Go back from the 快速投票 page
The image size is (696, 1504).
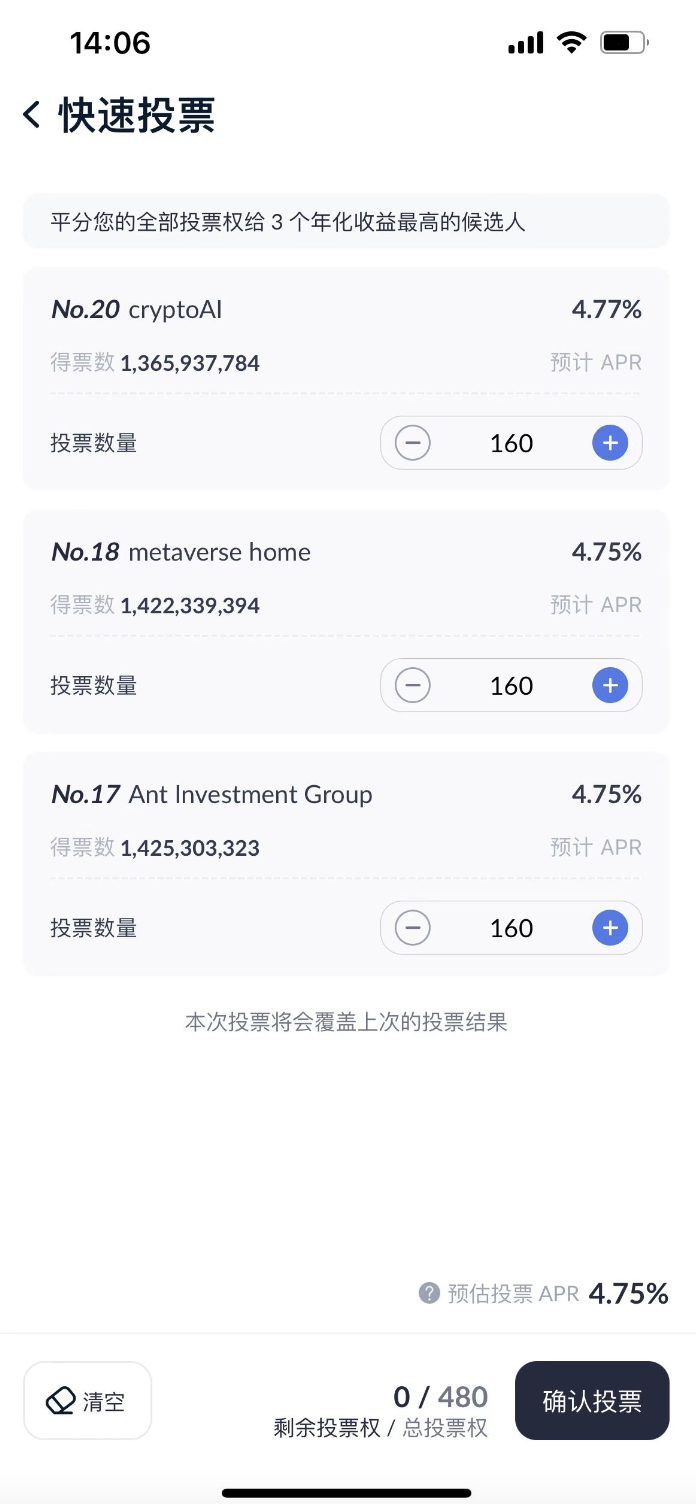coord(32,115)
